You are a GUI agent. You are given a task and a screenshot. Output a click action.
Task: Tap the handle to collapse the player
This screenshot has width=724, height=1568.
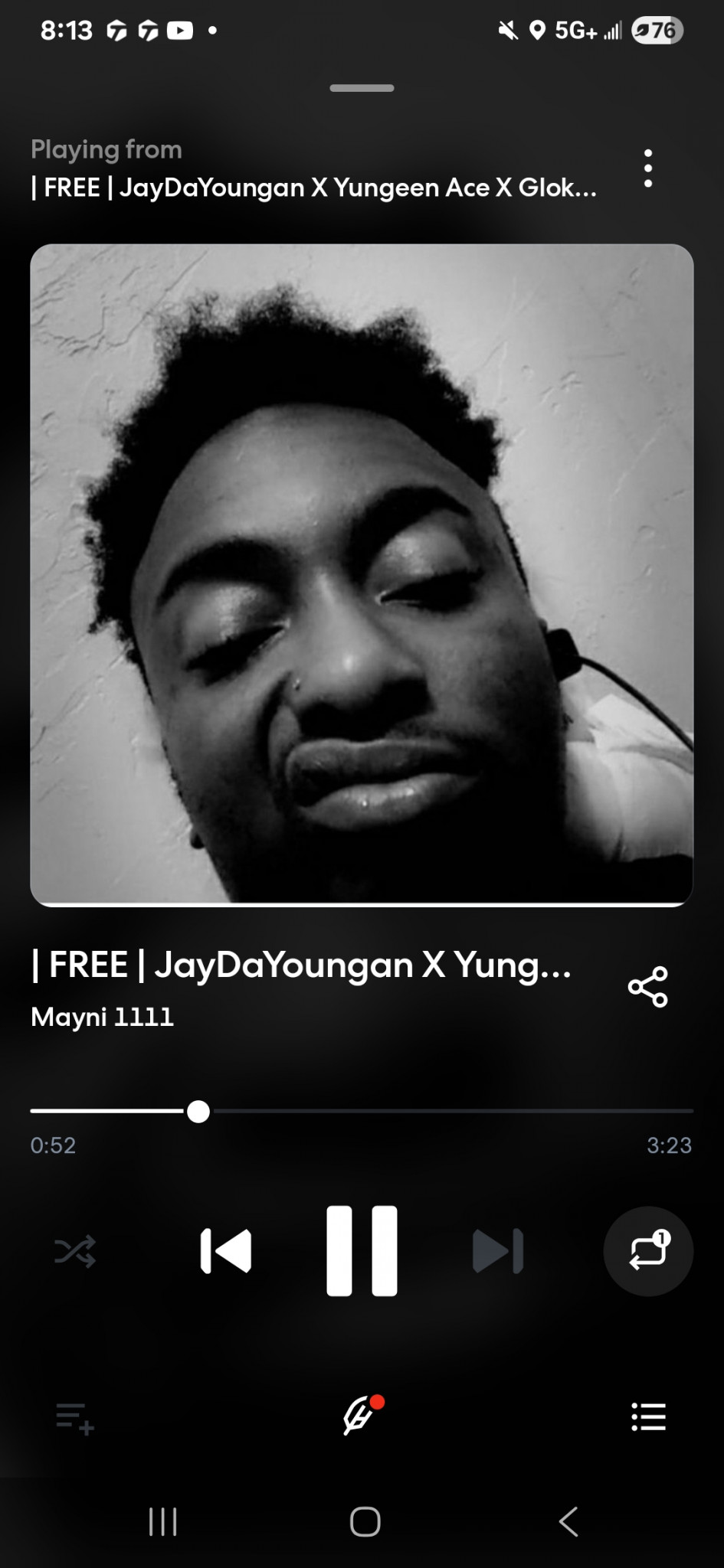point(362,88)
